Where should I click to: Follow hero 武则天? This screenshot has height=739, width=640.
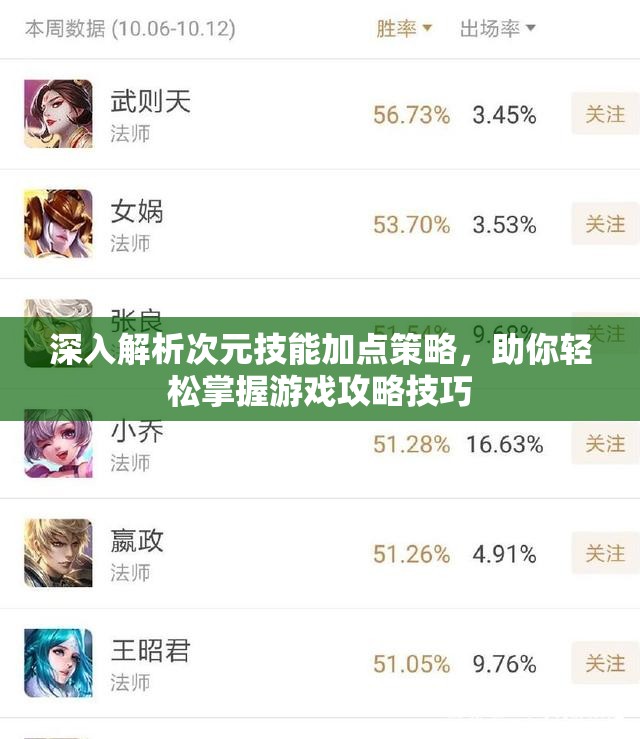pos(604,114)
